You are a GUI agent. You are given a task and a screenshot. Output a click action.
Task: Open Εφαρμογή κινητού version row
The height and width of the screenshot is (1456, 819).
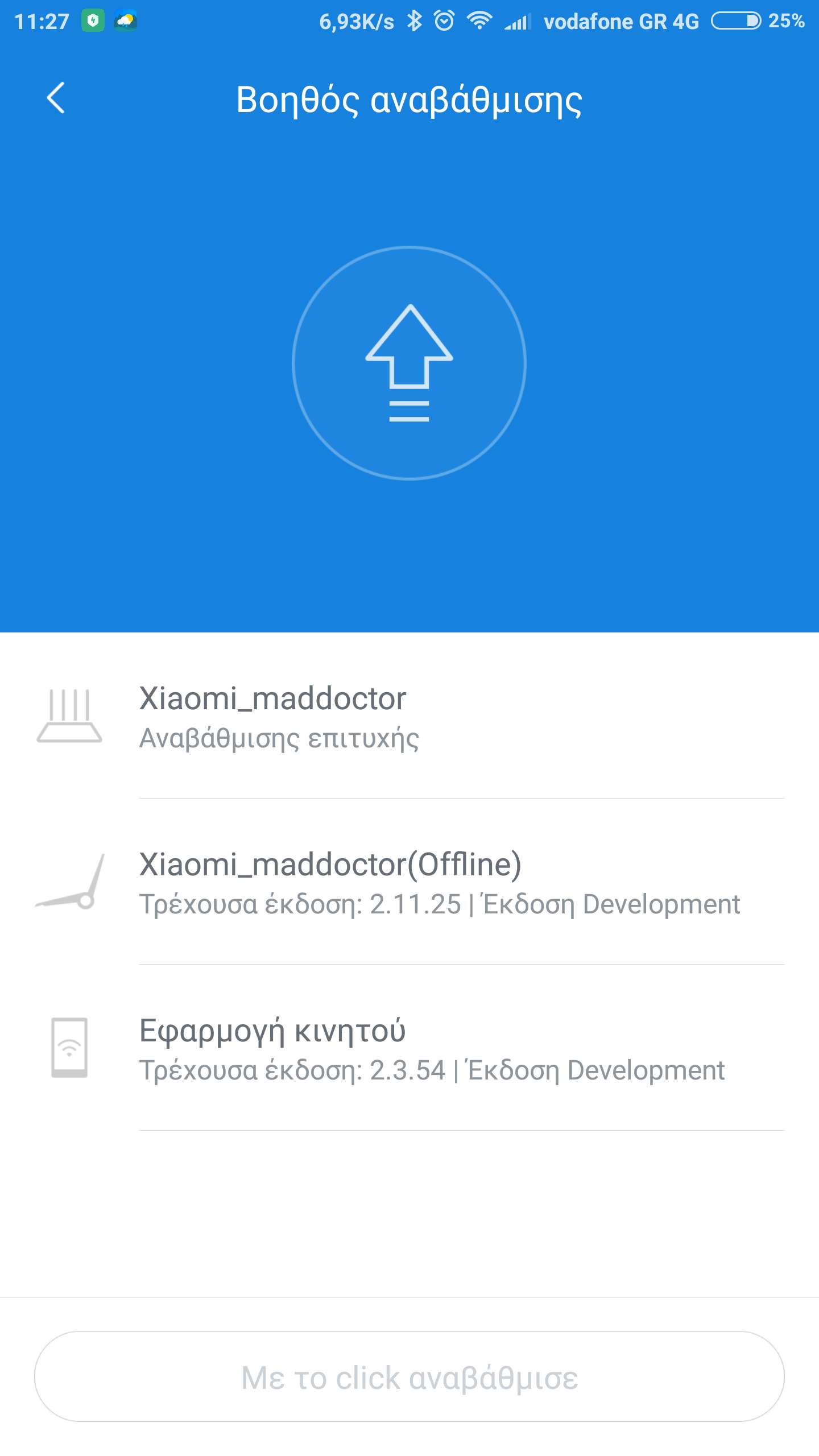[x=409, y=1049]
